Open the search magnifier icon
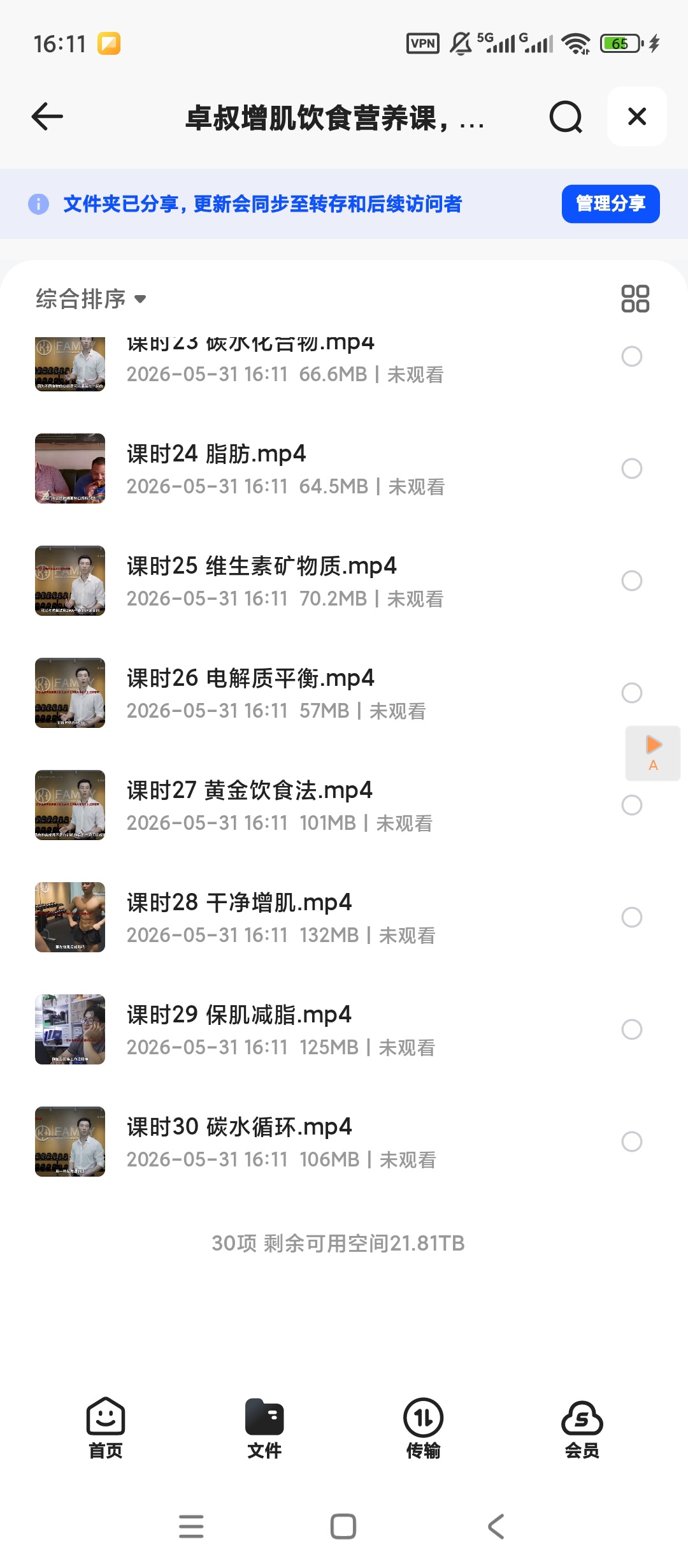Image resolution: width=688 pixels, height=1568 pixels. point(566,117)
